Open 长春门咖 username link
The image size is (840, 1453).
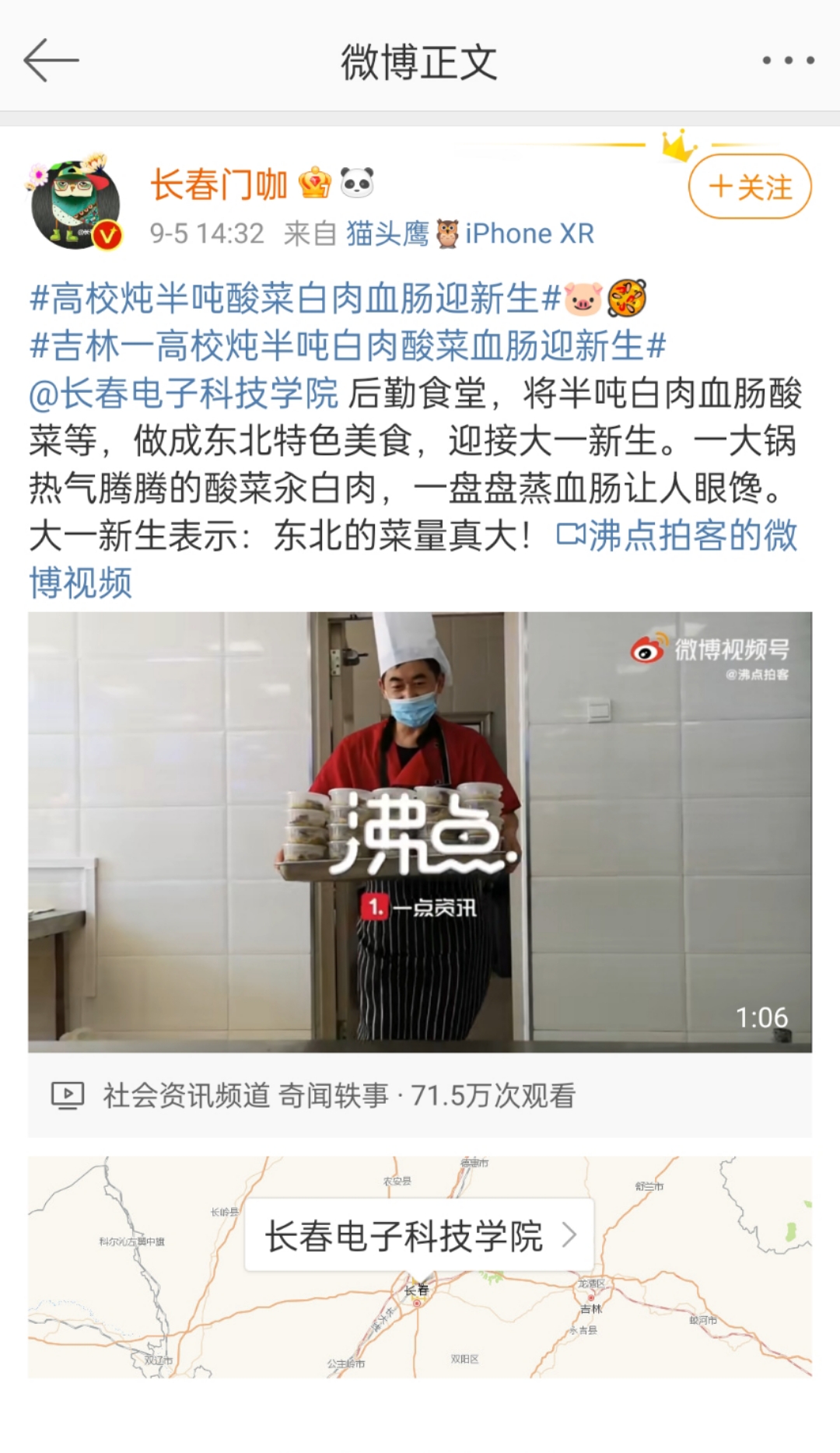pos(219,185)
